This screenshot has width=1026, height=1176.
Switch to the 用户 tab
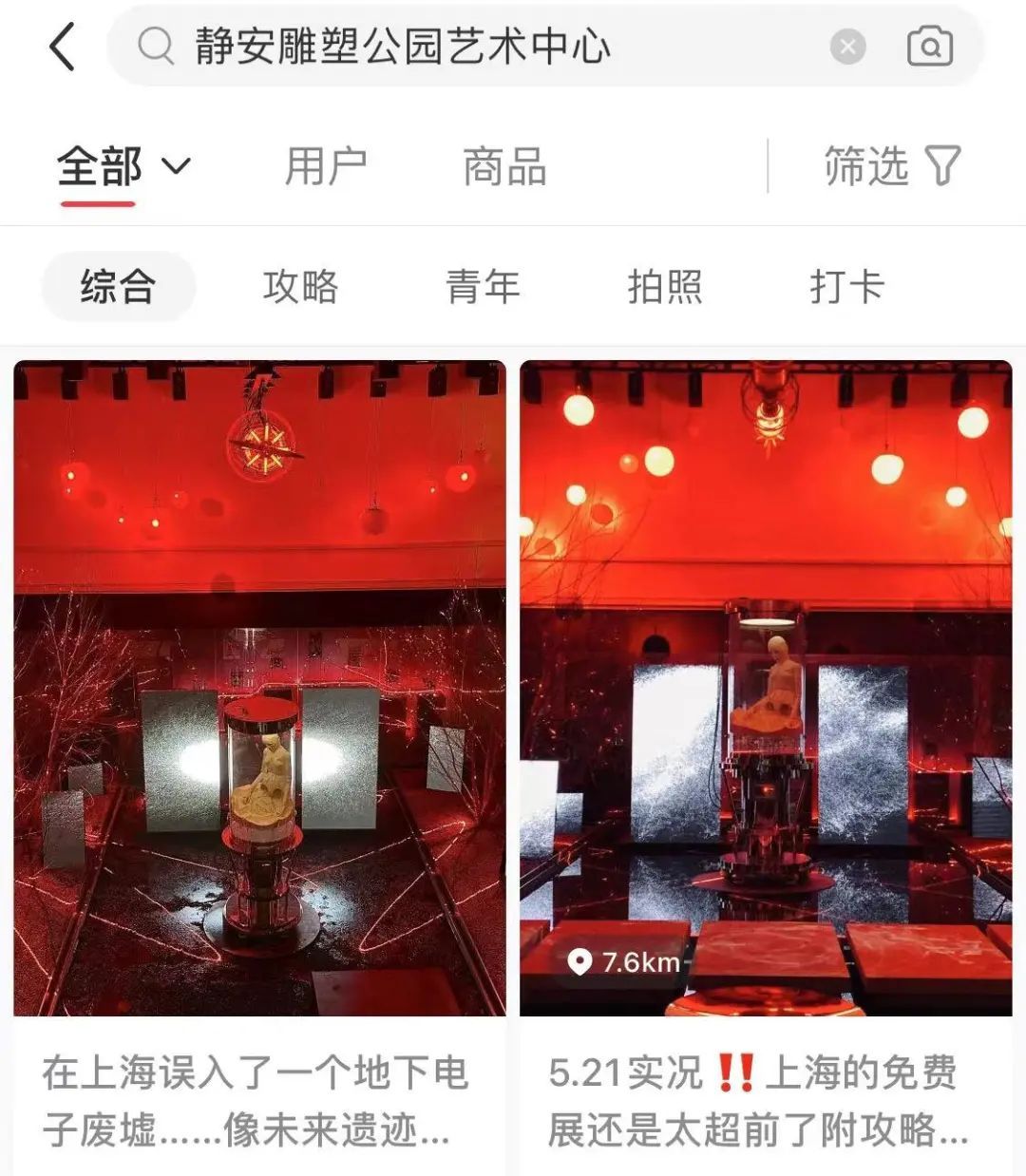click(x=326, y=167)
